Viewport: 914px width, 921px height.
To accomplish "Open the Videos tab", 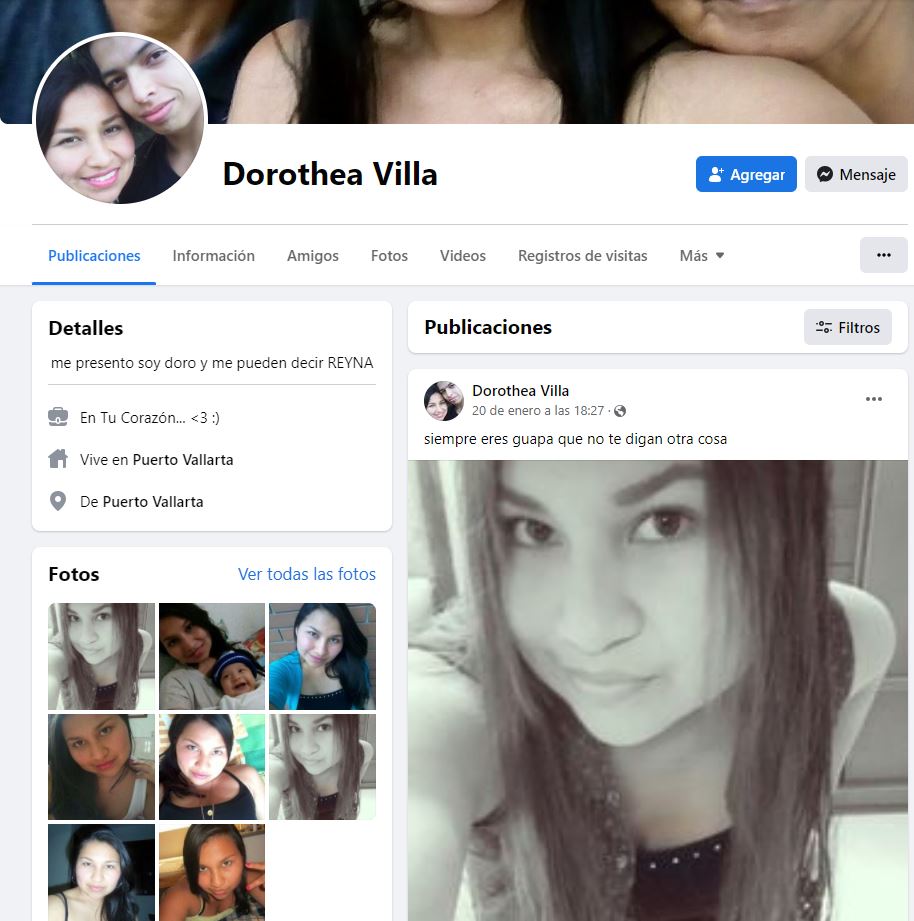I will 462,256.
